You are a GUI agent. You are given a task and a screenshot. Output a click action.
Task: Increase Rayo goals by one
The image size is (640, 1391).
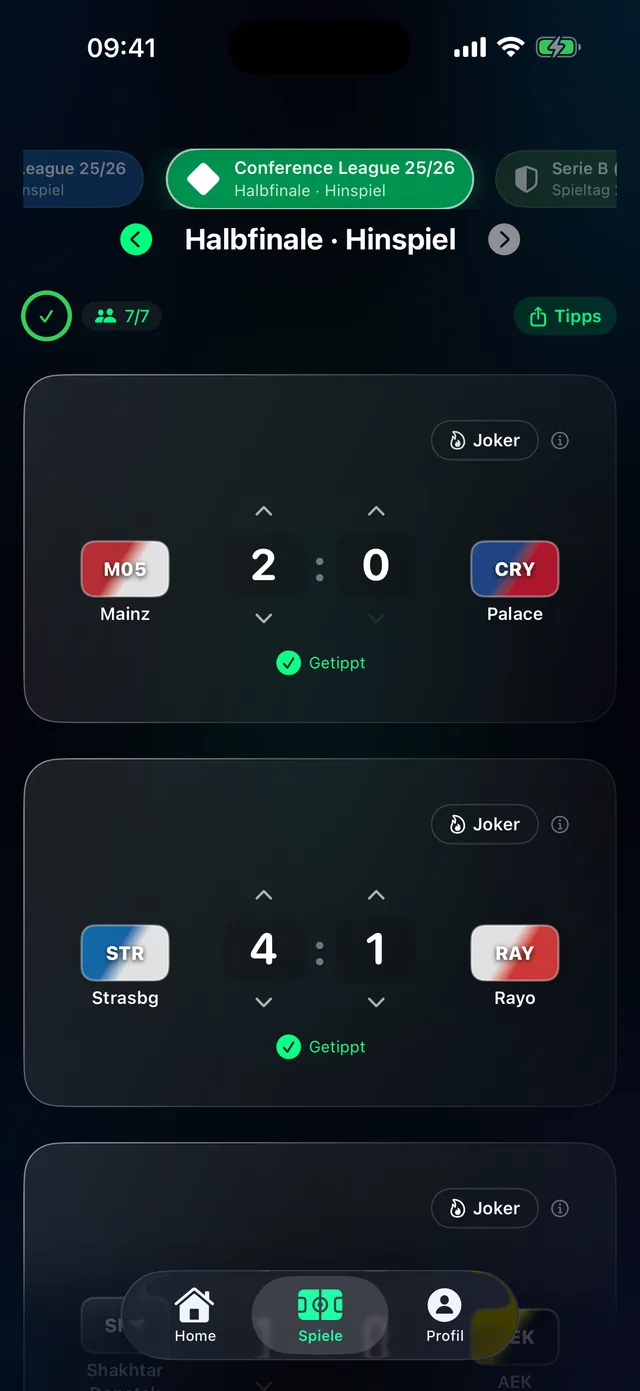pos(376,895)
